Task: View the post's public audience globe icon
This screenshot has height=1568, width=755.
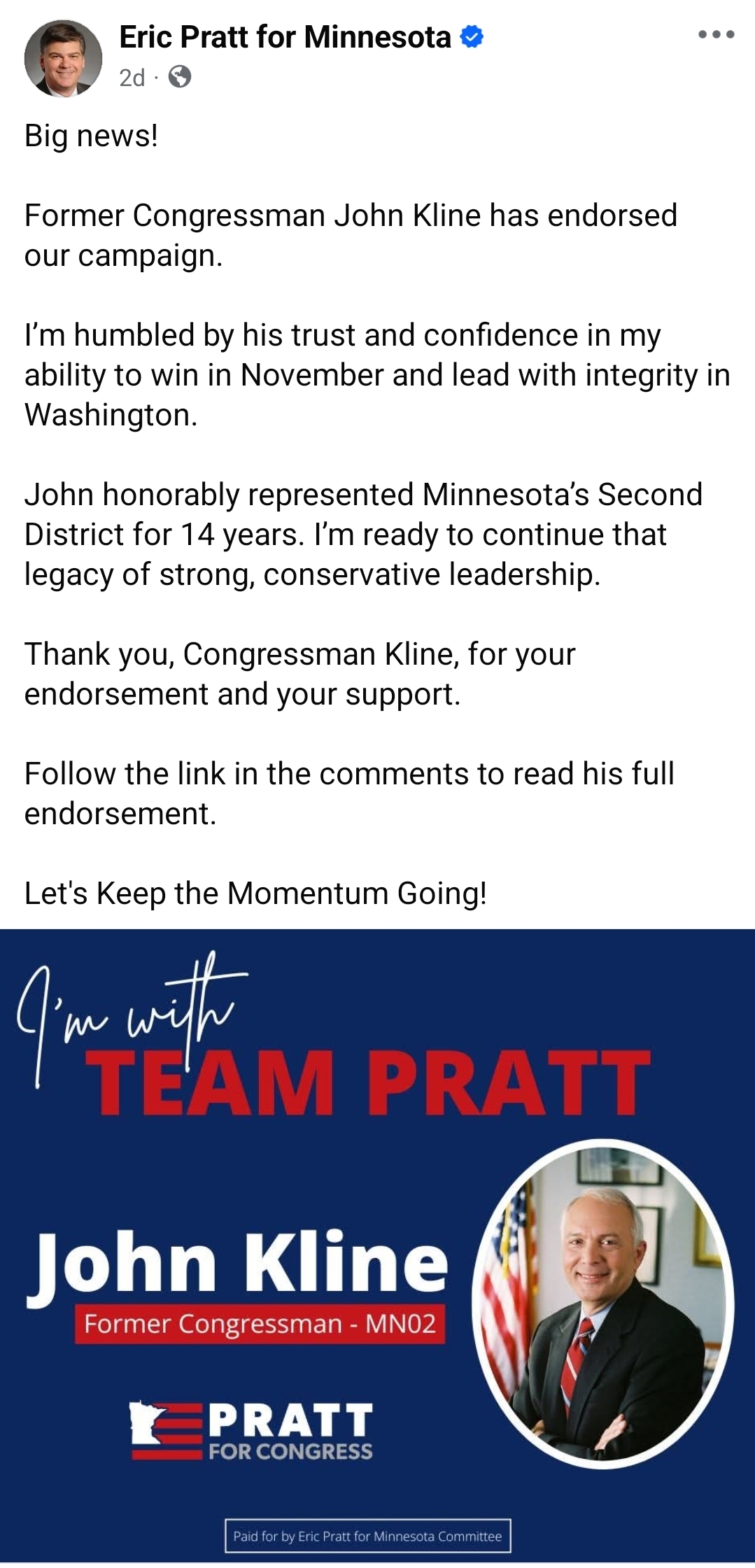Action: [180, 76]
